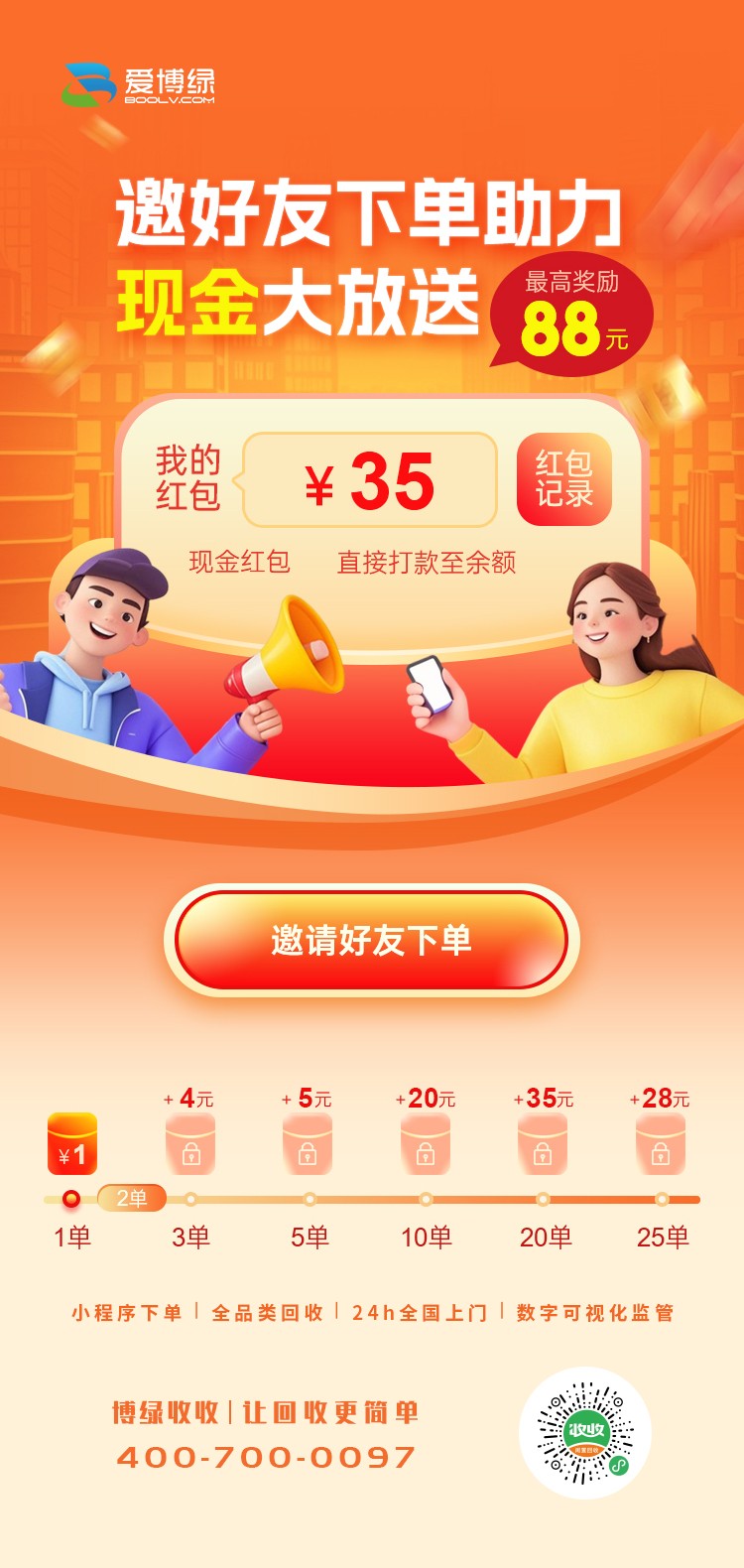Viewport: 744px width, 1568px height.
Task: Select the 25单 milestone dot
Action: pos(660,1198)
